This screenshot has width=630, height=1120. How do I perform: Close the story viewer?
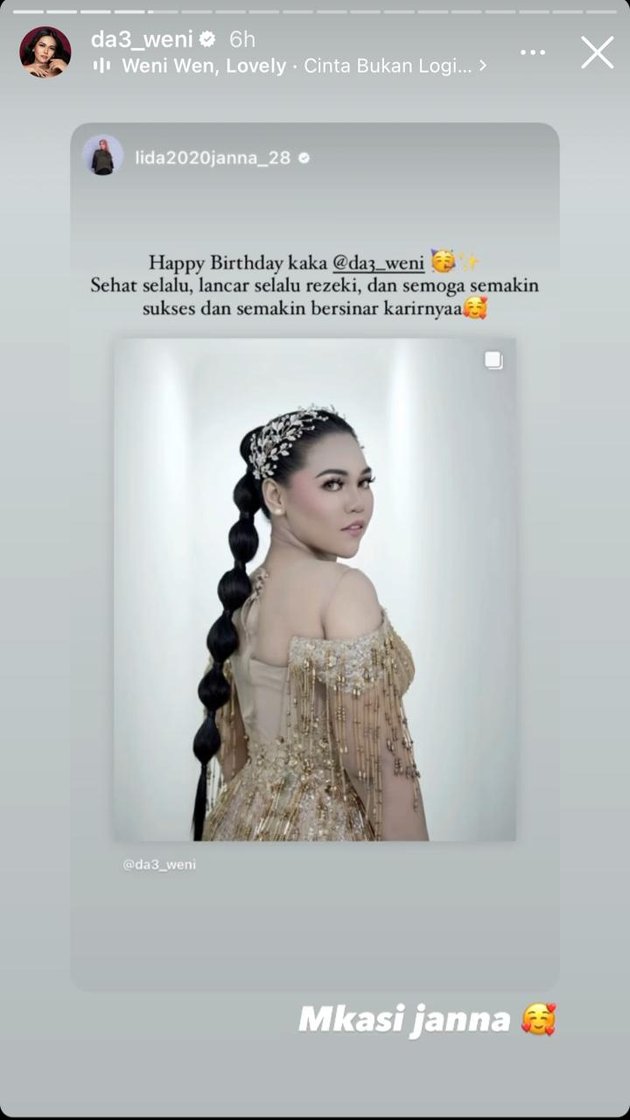tap(597, 52)
